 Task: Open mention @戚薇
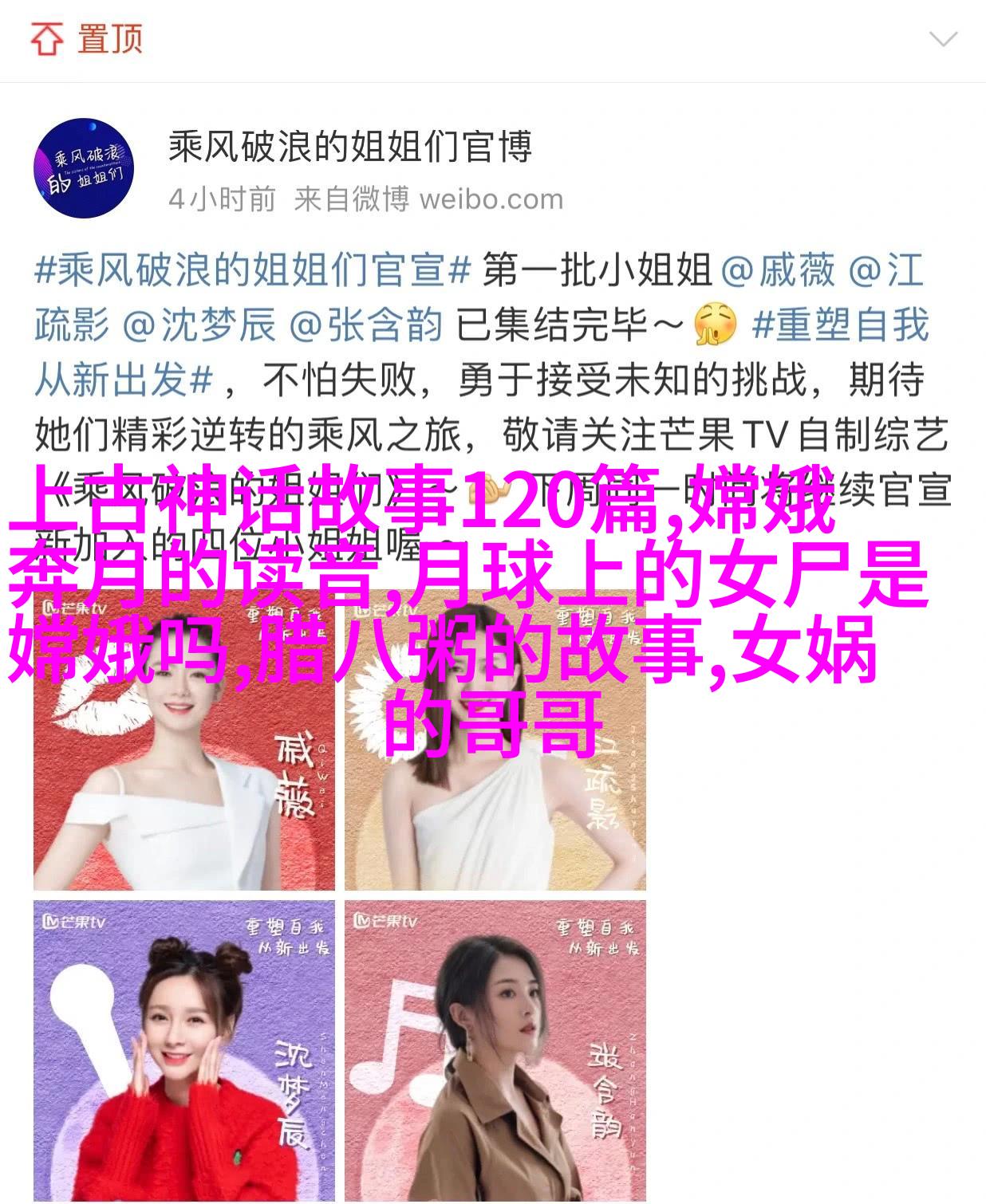[777, 270]
